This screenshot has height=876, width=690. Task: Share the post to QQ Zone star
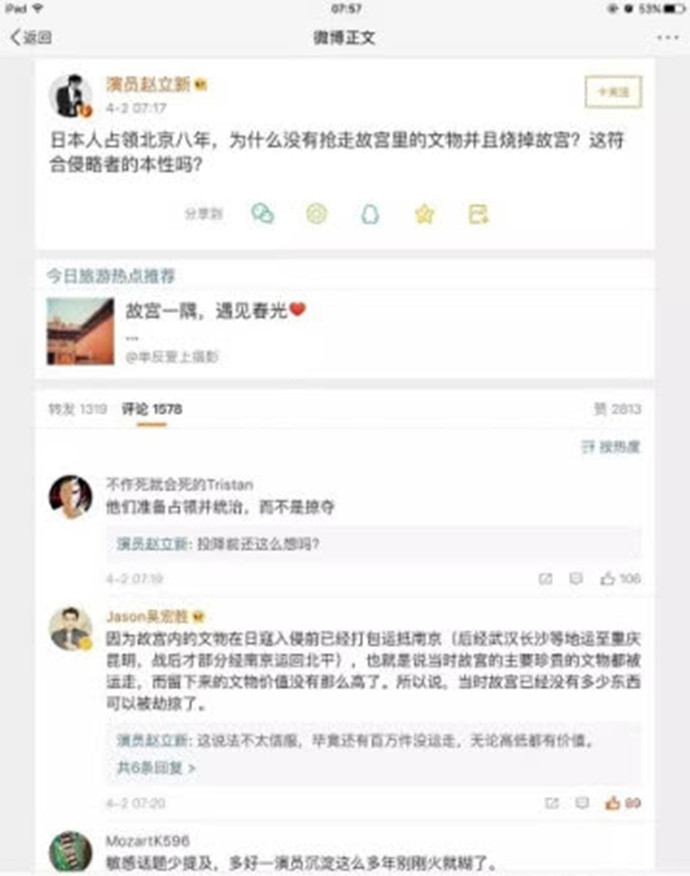pyautogui.click(x=424, y=214)
